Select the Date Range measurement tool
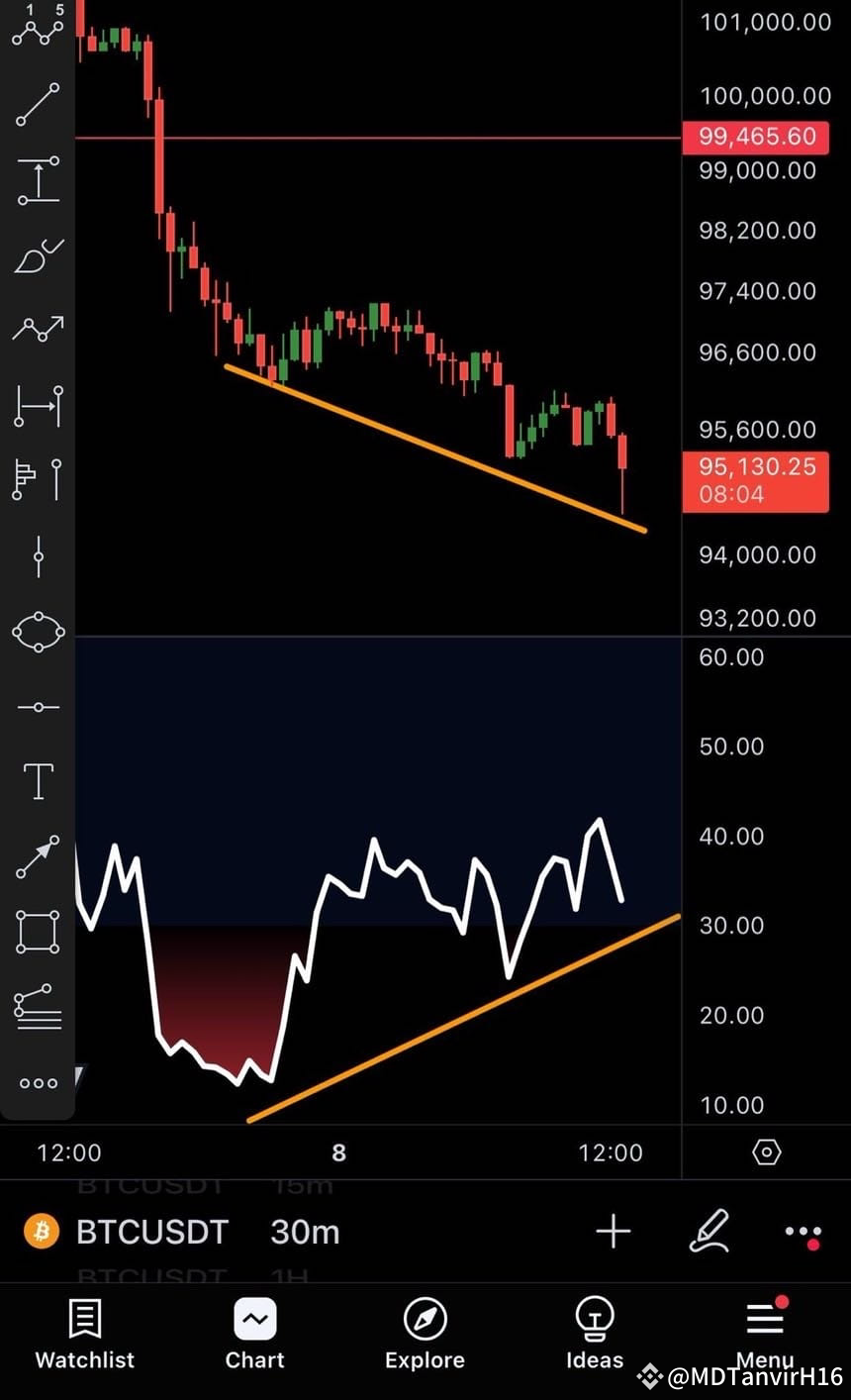 38,406
